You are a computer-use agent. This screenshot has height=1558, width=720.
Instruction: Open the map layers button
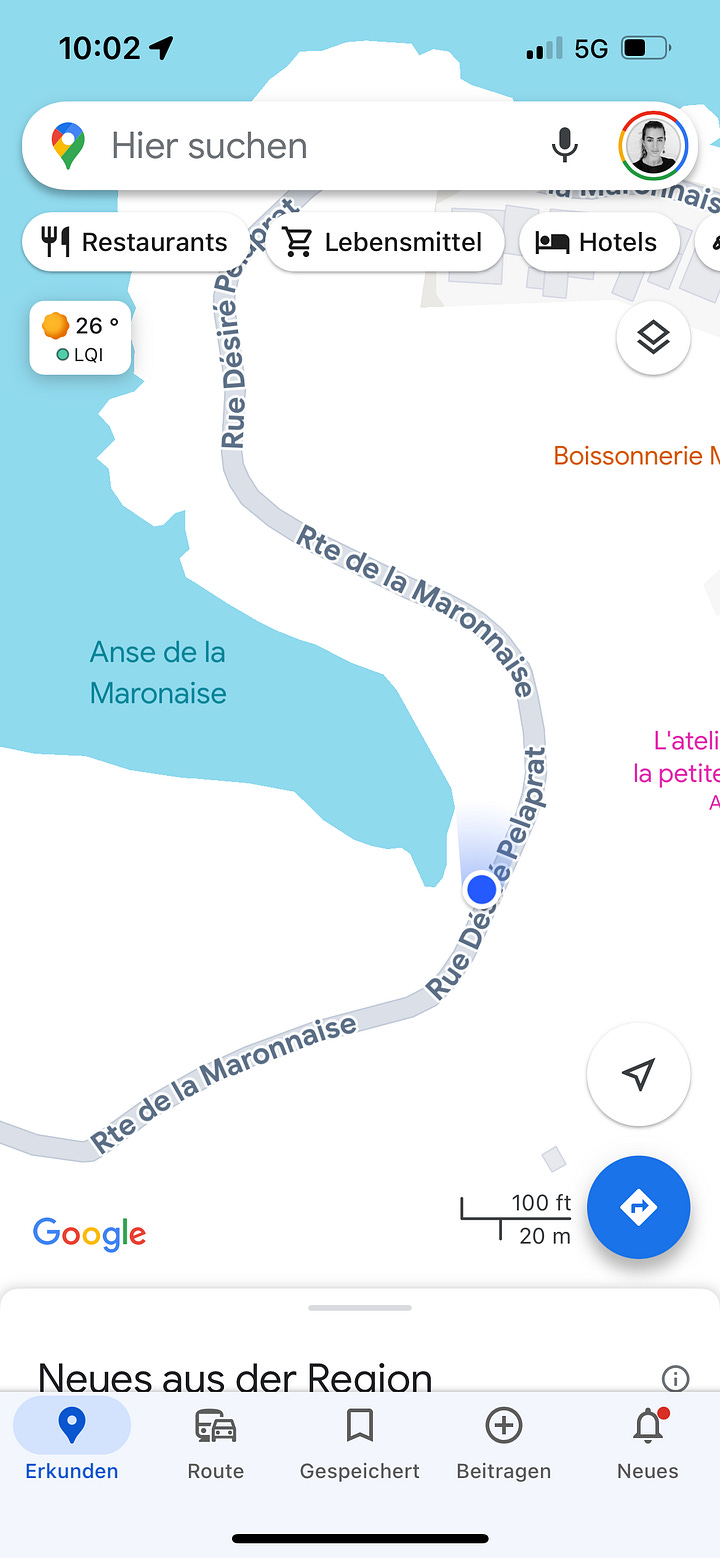click(652, 338)
